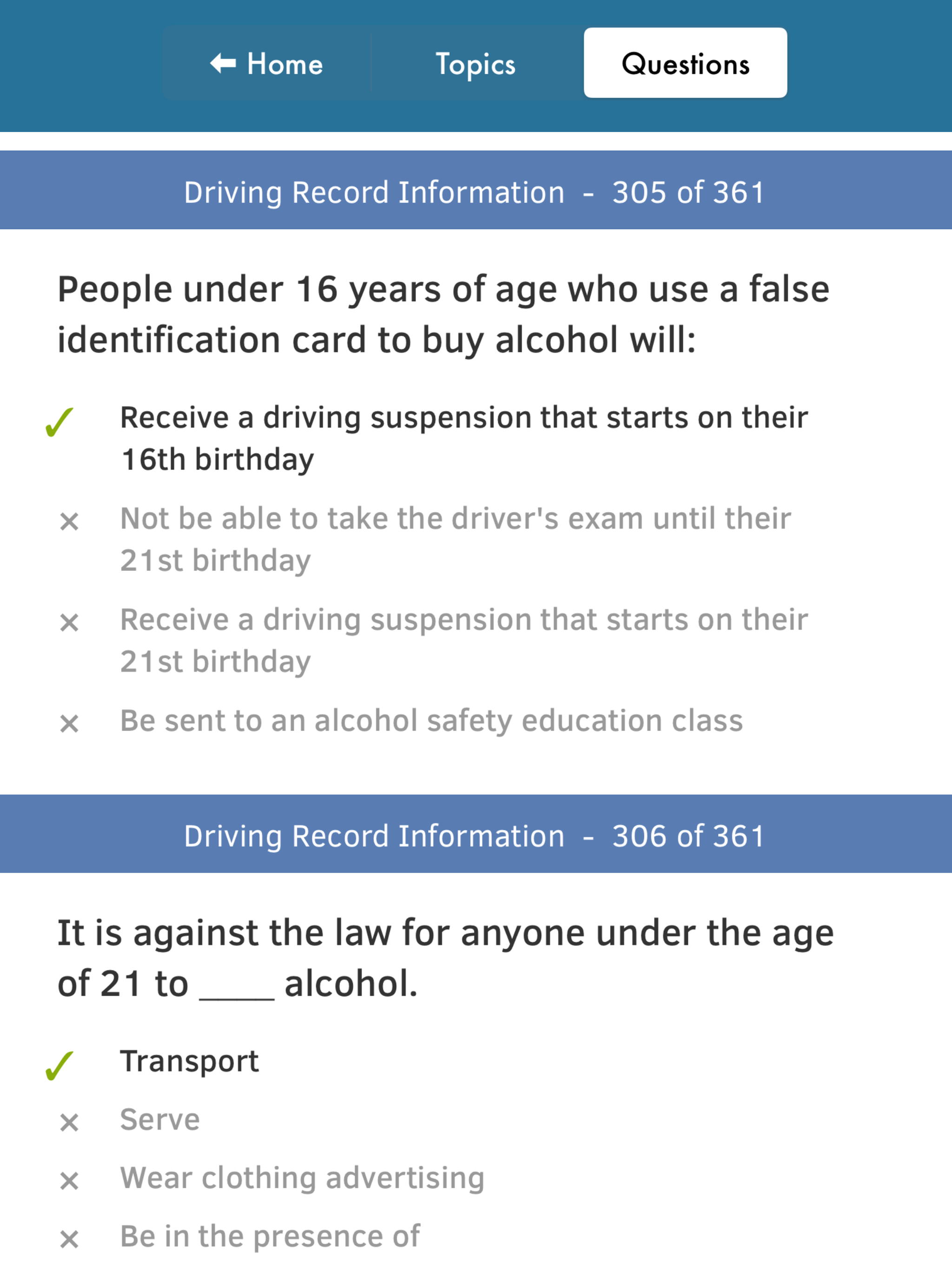Screen dimensions: 952x1270
Task: Select the 'Serve' answer option
Action: (x=159, y=1119)
